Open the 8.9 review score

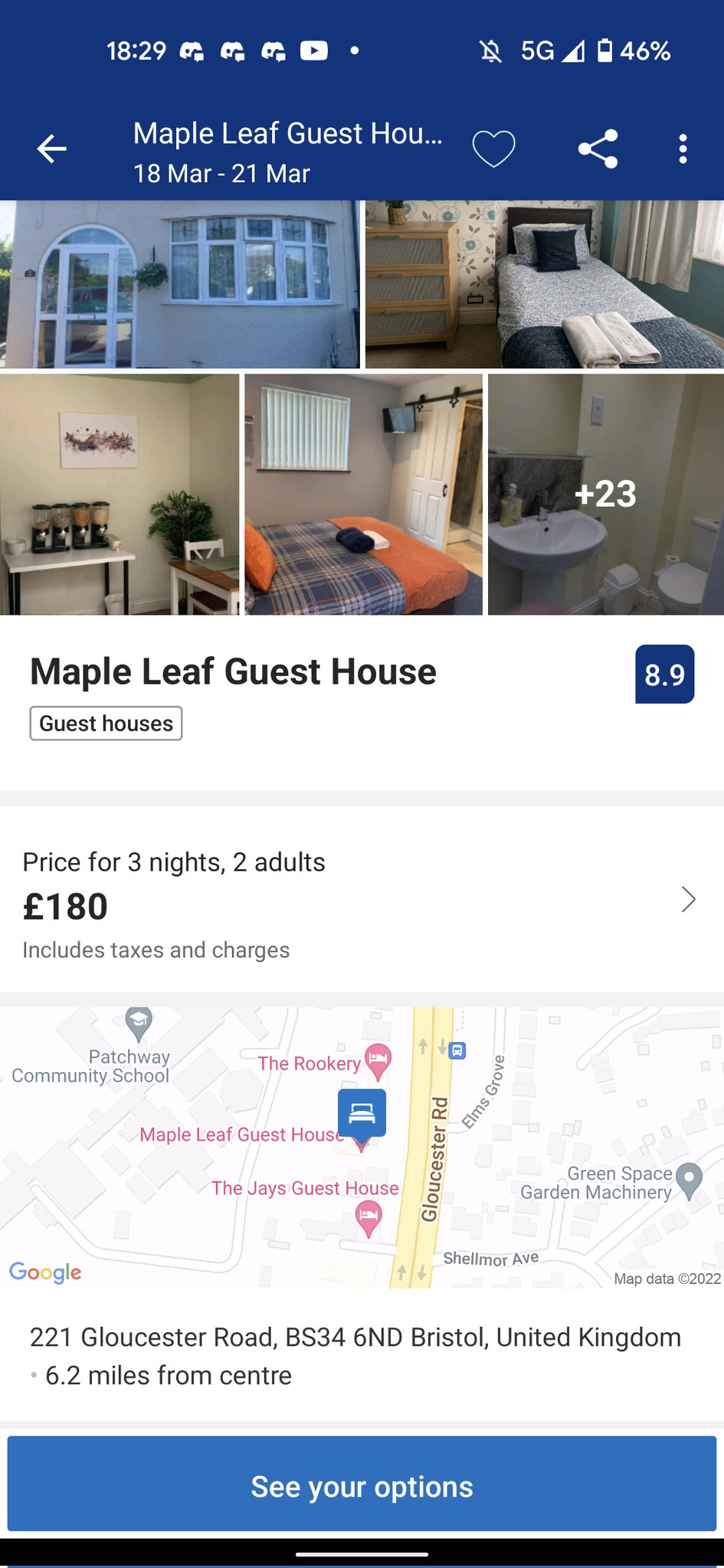pyautogui.click(x=664, y=675)
